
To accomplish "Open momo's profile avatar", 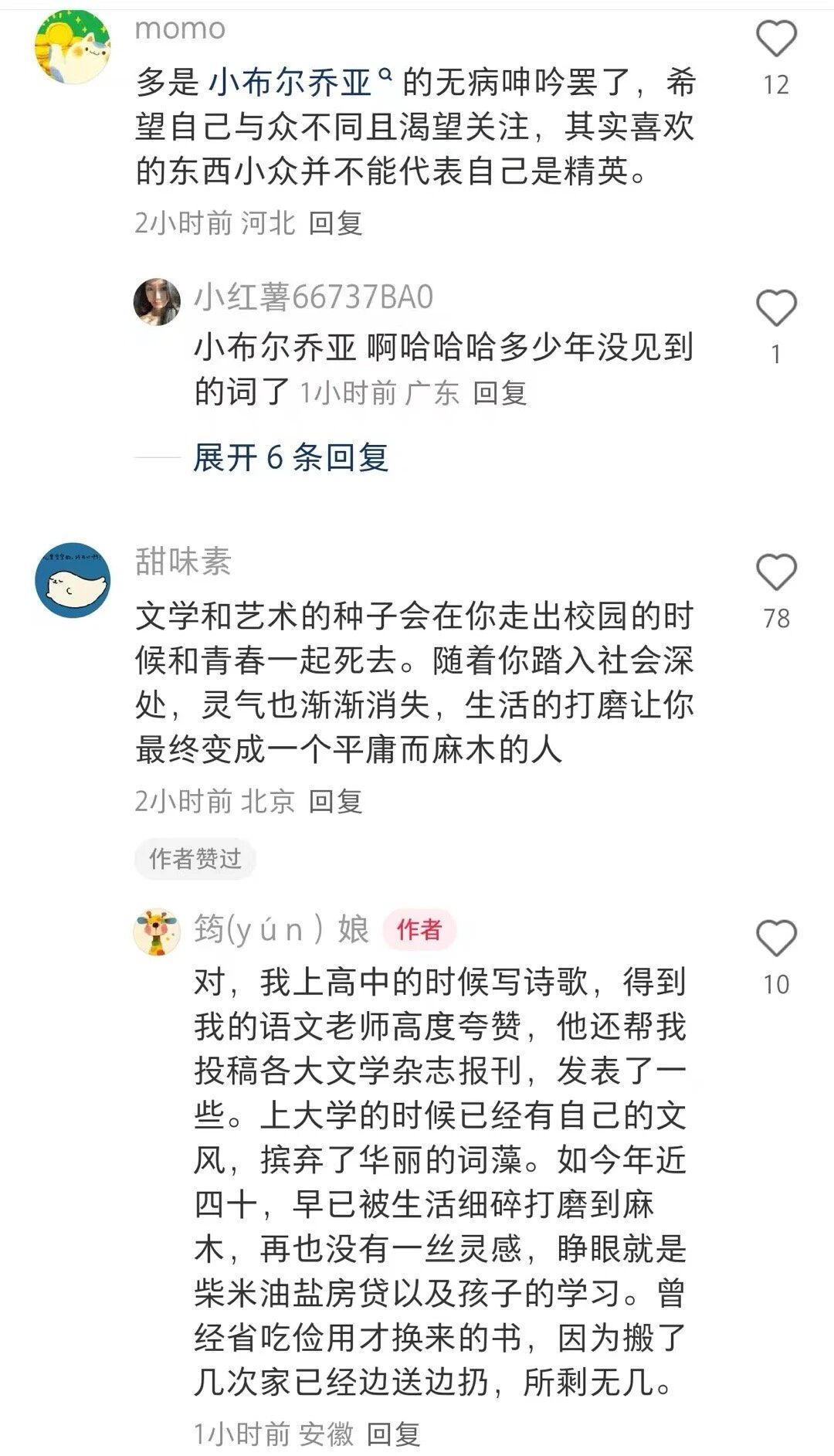I will 73,47.
